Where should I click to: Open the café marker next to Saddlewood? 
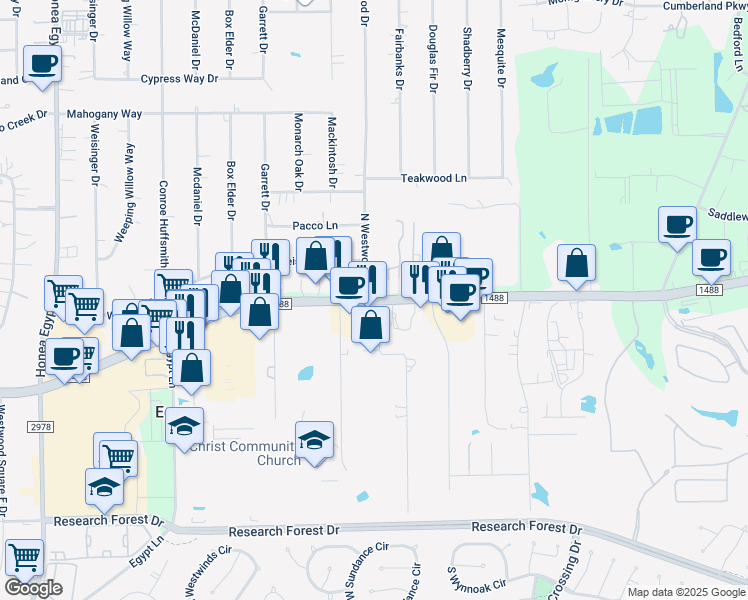point(677,224)
